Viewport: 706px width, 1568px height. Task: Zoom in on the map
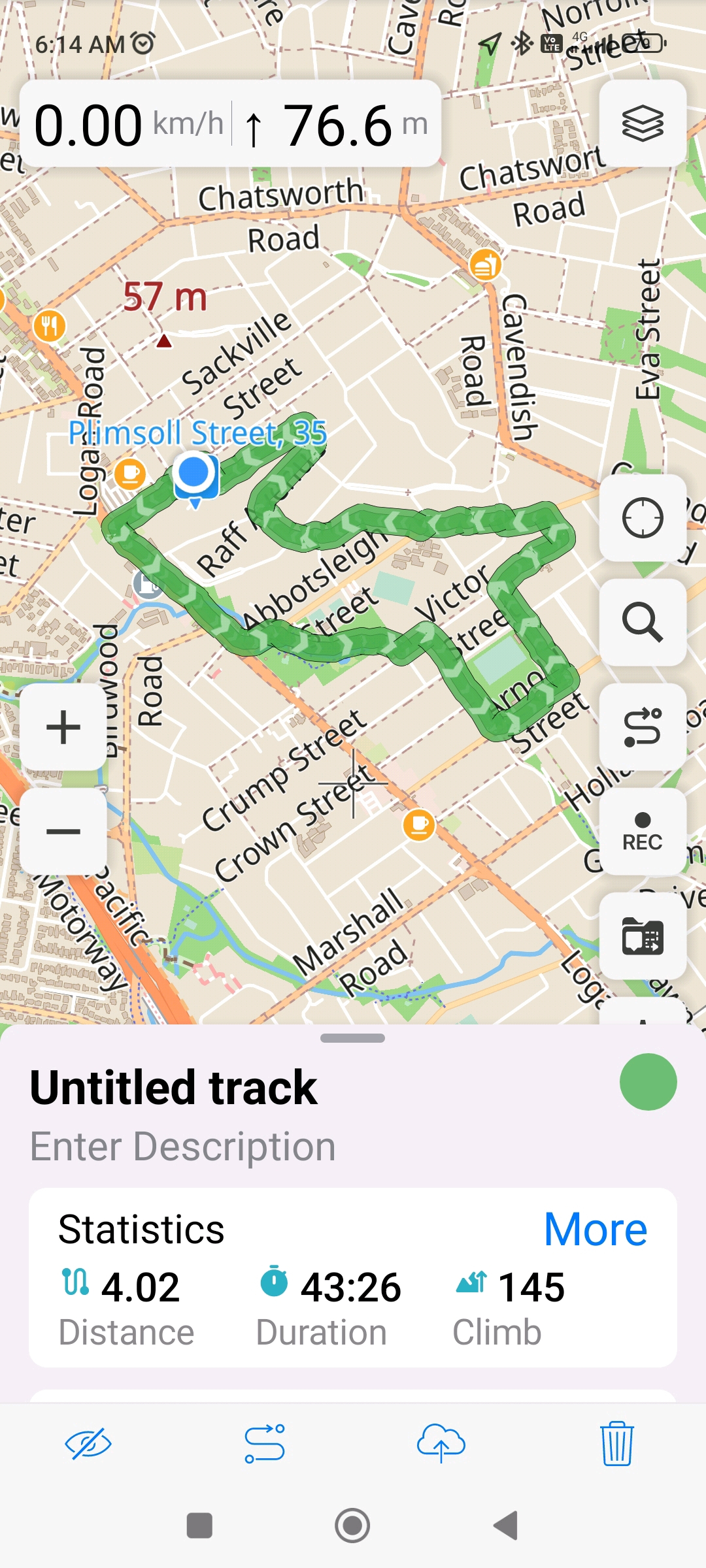(63, 727)
